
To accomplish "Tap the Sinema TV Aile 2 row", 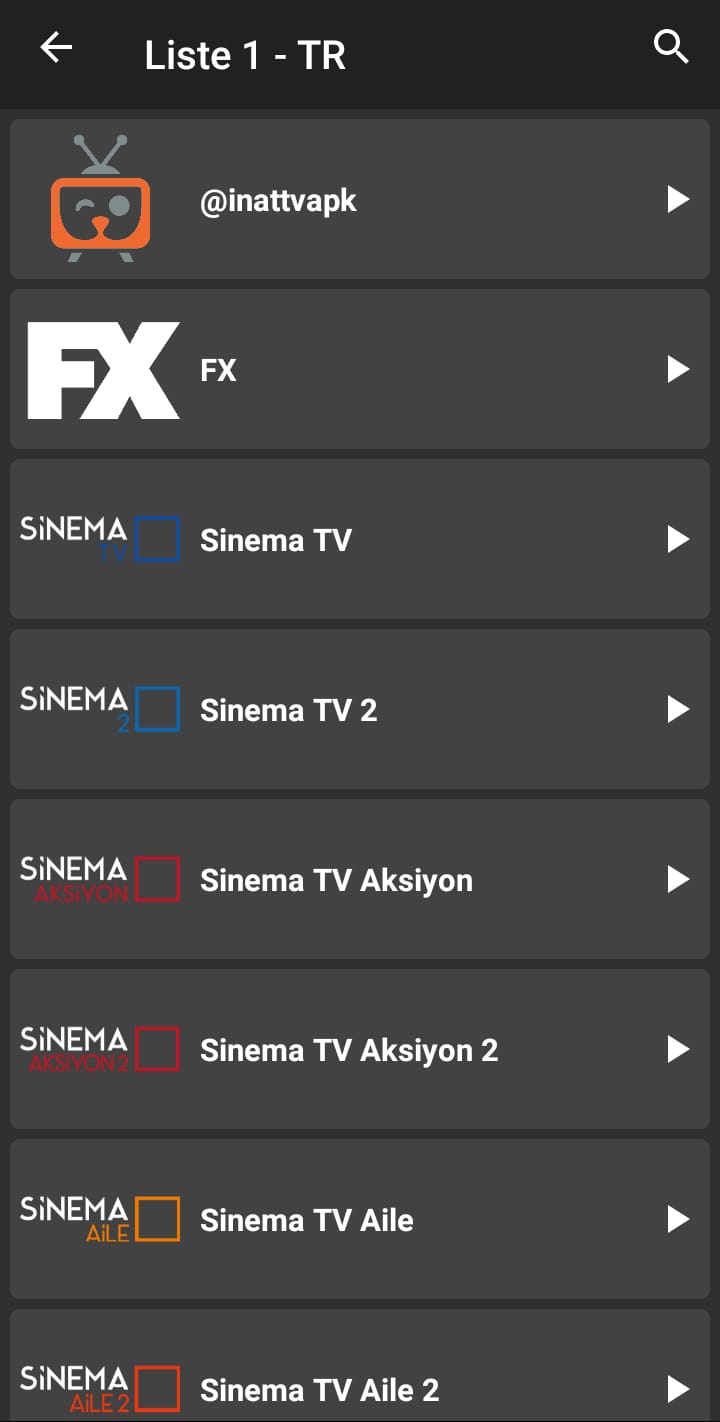I will pyautogui.click(x=360, y=1385).
